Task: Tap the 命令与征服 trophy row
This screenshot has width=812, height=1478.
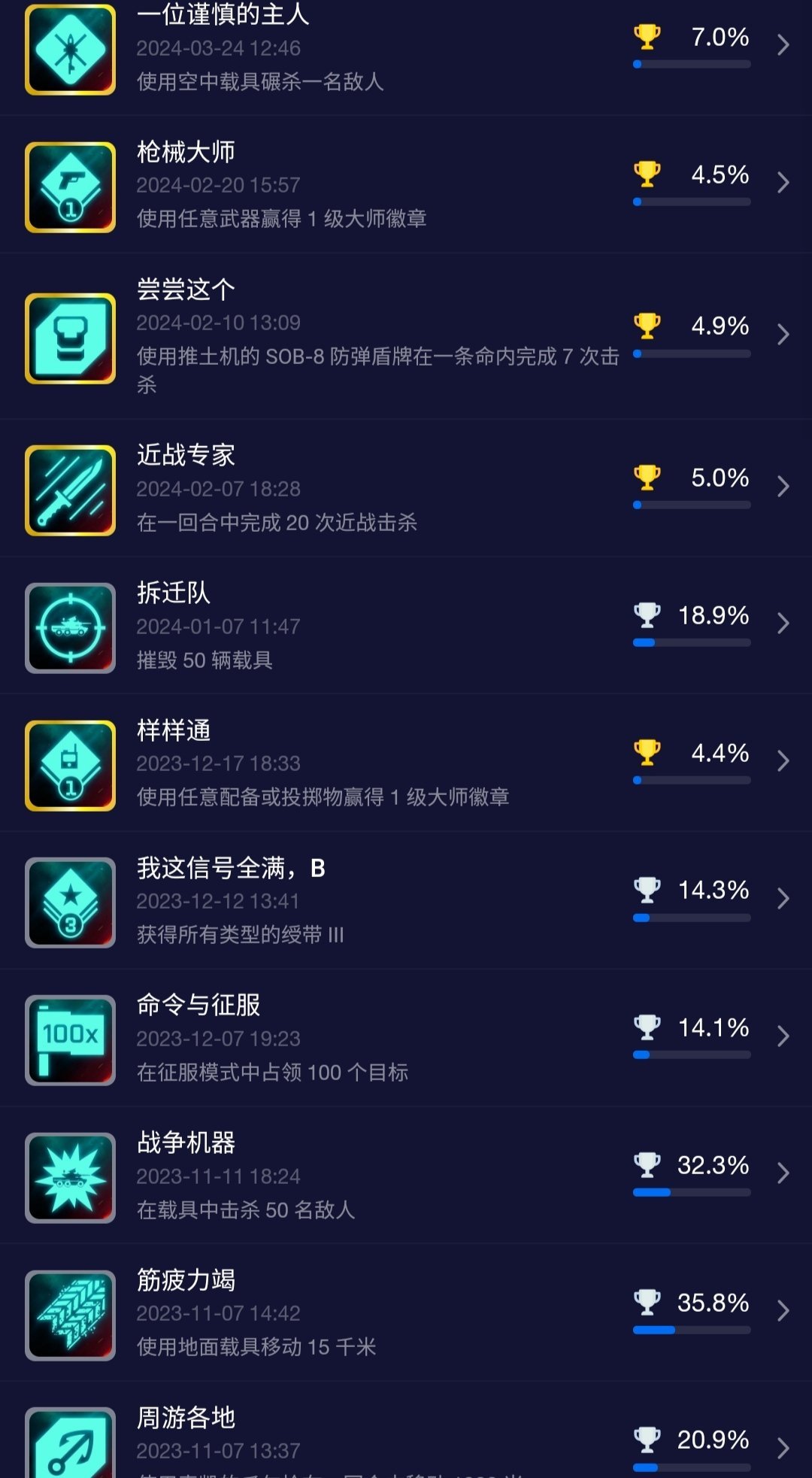Action: click(406, 1038)
